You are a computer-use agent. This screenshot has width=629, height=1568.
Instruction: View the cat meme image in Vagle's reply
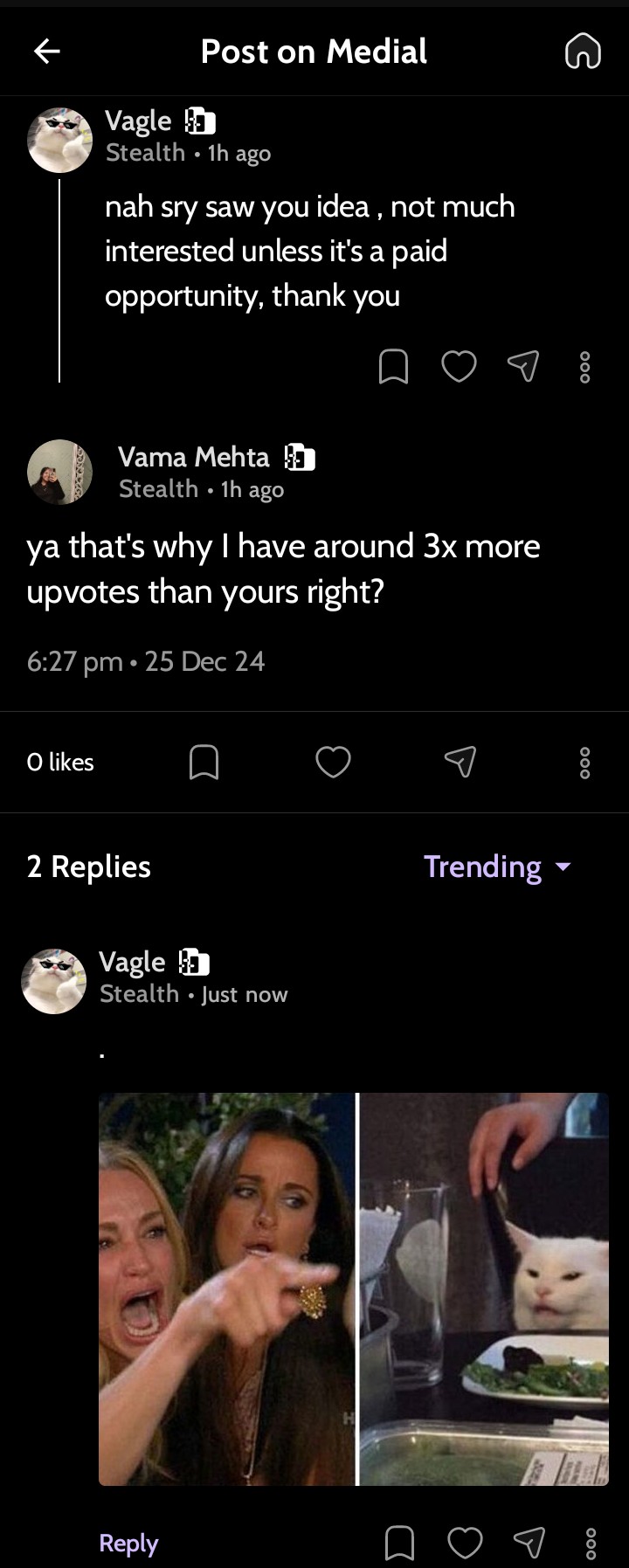click(x=353, y=1288)
